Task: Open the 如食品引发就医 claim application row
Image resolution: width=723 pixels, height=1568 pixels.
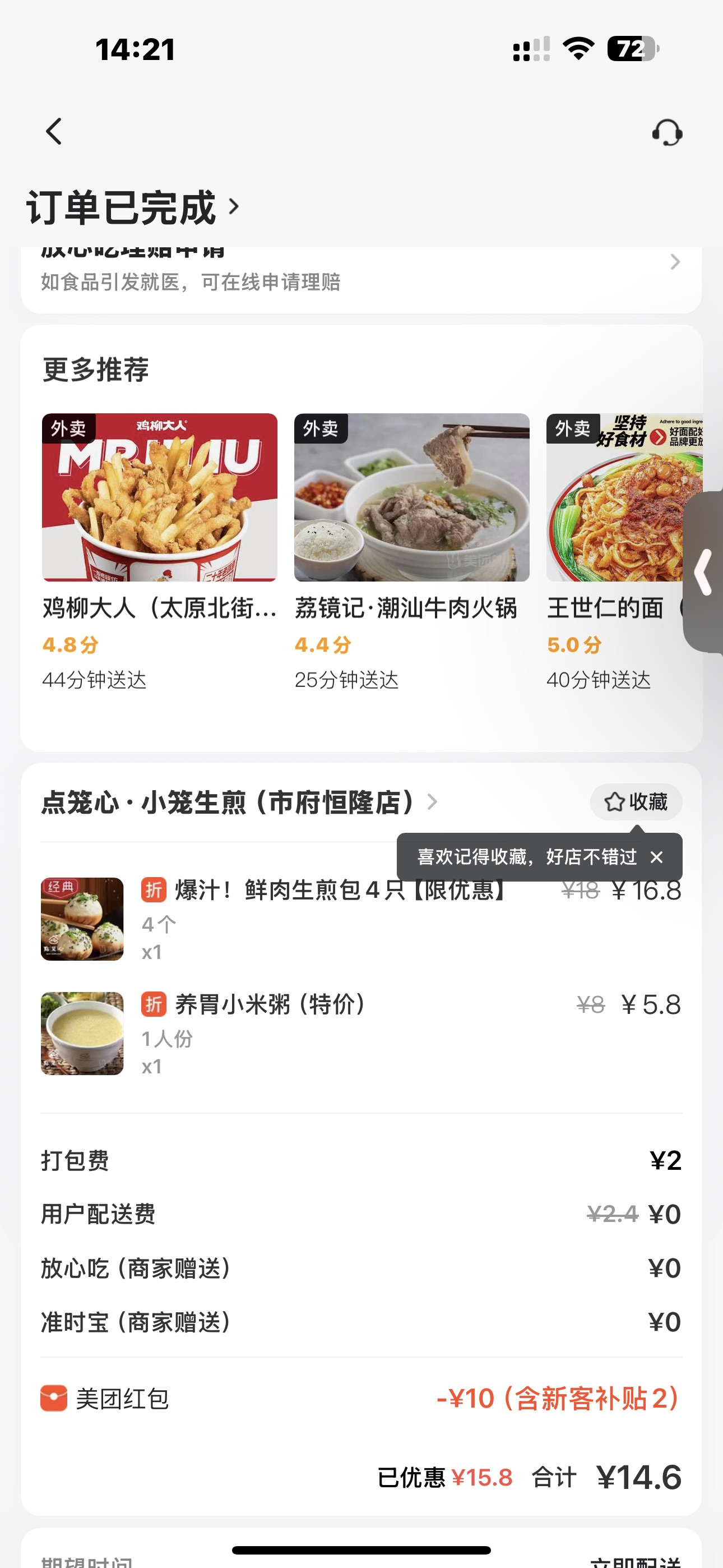Action: point(360,274)
